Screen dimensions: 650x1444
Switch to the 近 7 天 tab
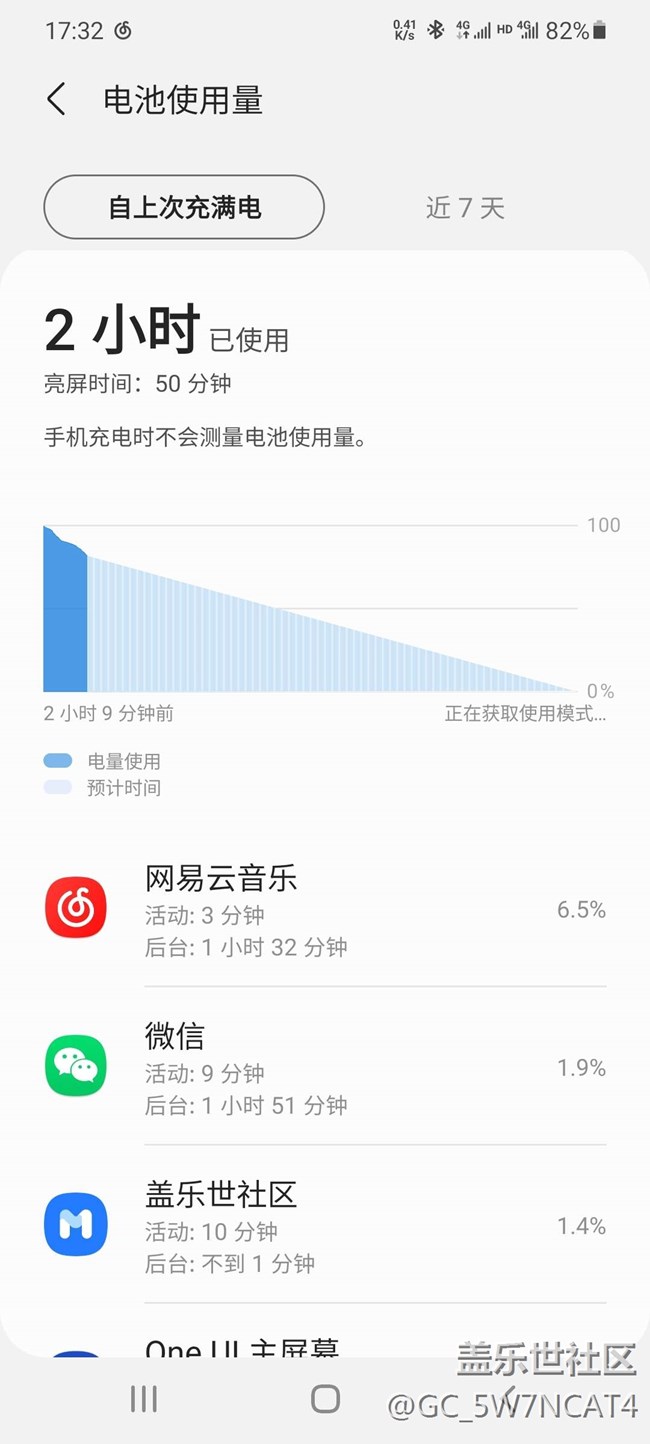click(x=465, y=207)
